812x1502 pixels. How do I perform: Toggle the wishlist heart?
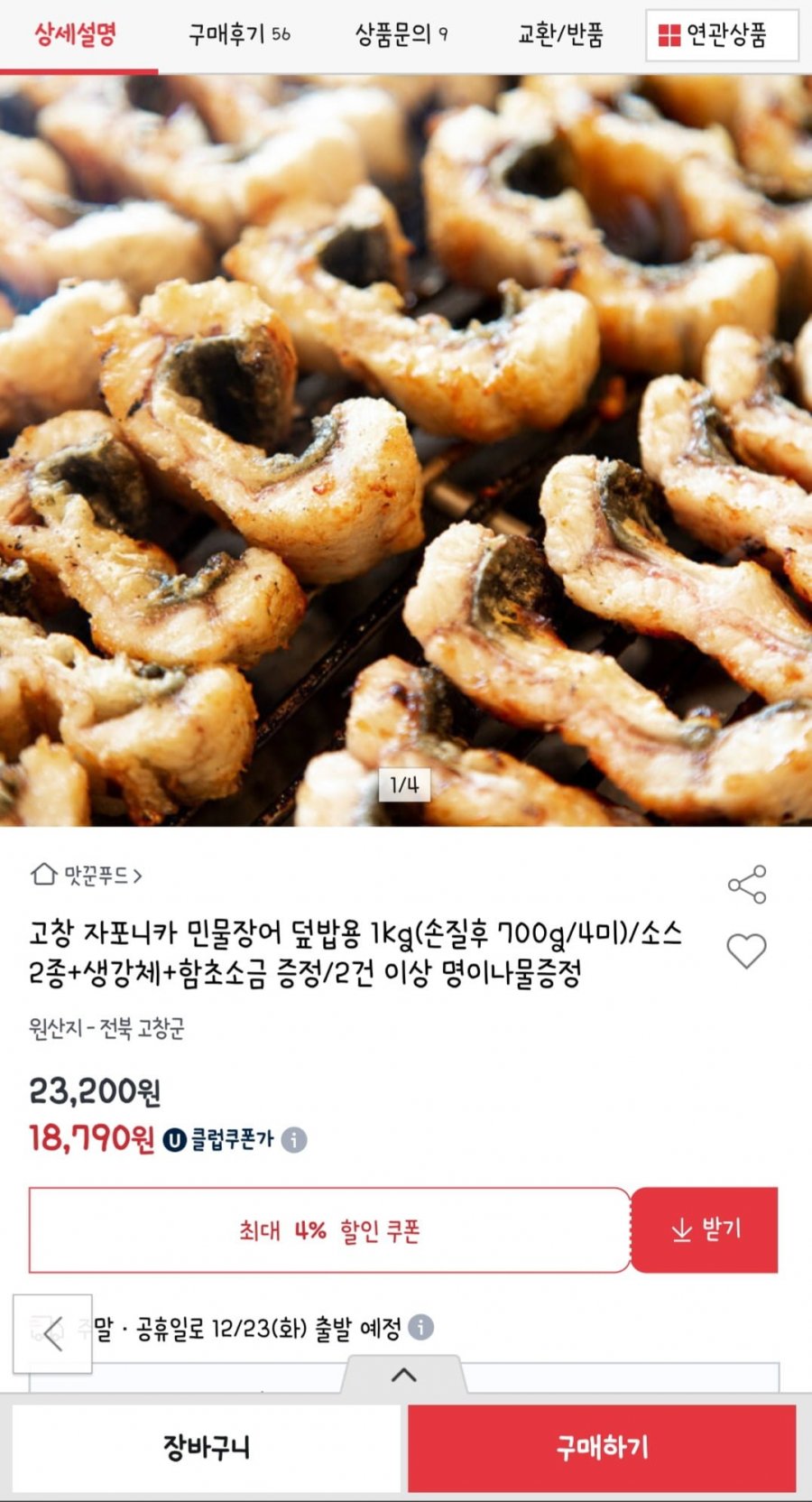746,951
